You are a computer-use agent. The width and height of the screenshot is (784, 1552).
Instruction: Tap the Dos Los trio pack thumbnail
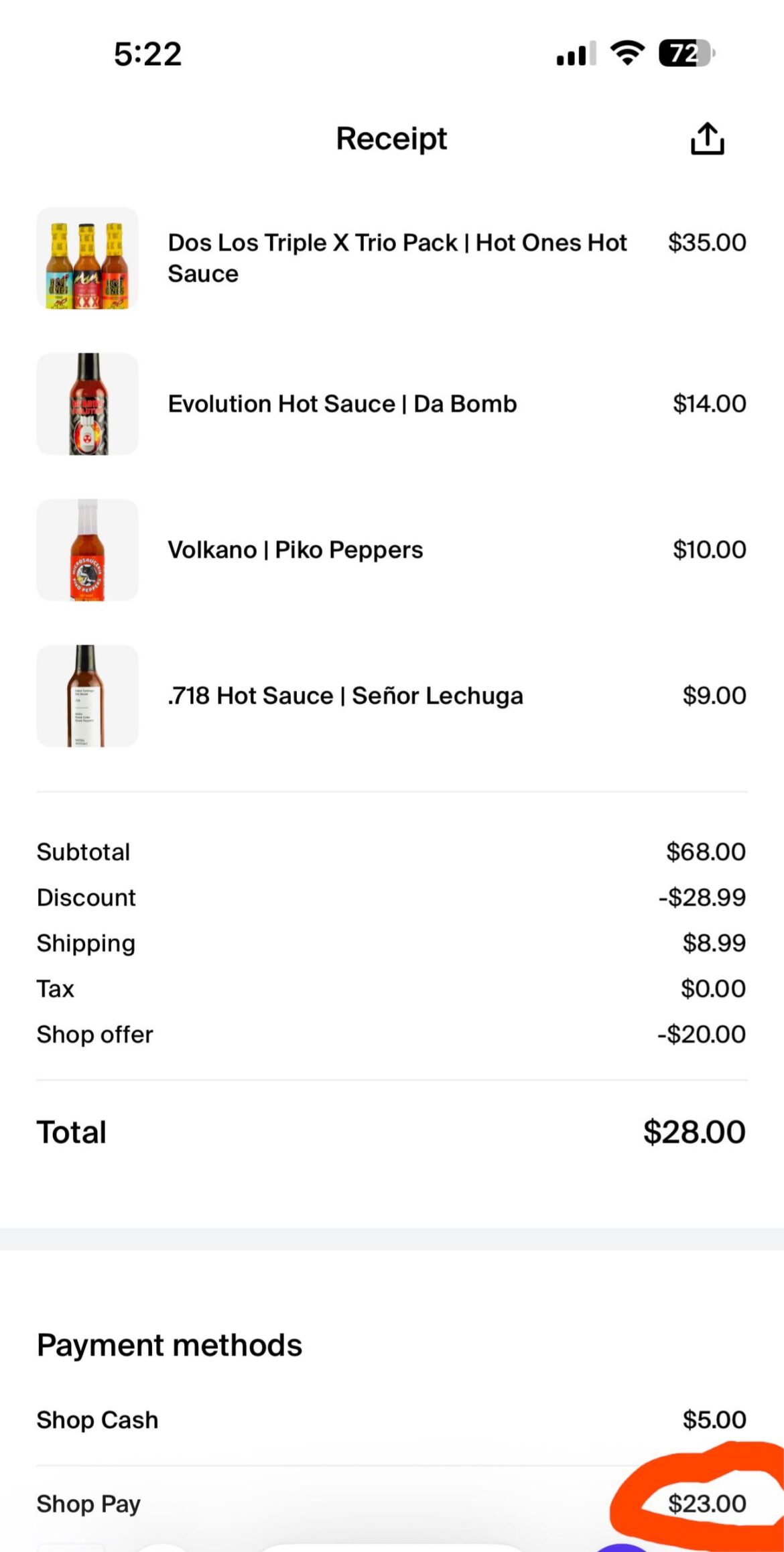pyautogui.click(x=88, y=259)
